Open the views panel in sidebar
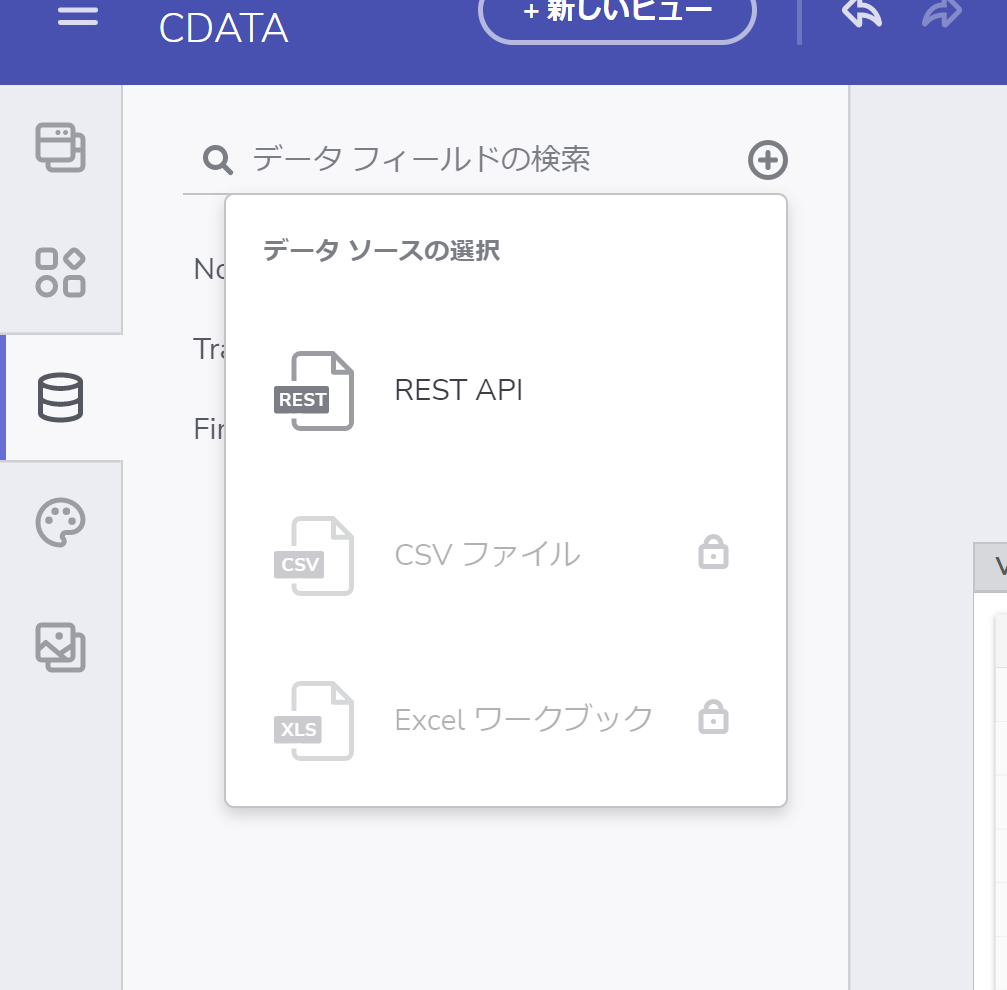 click(61, 147)
